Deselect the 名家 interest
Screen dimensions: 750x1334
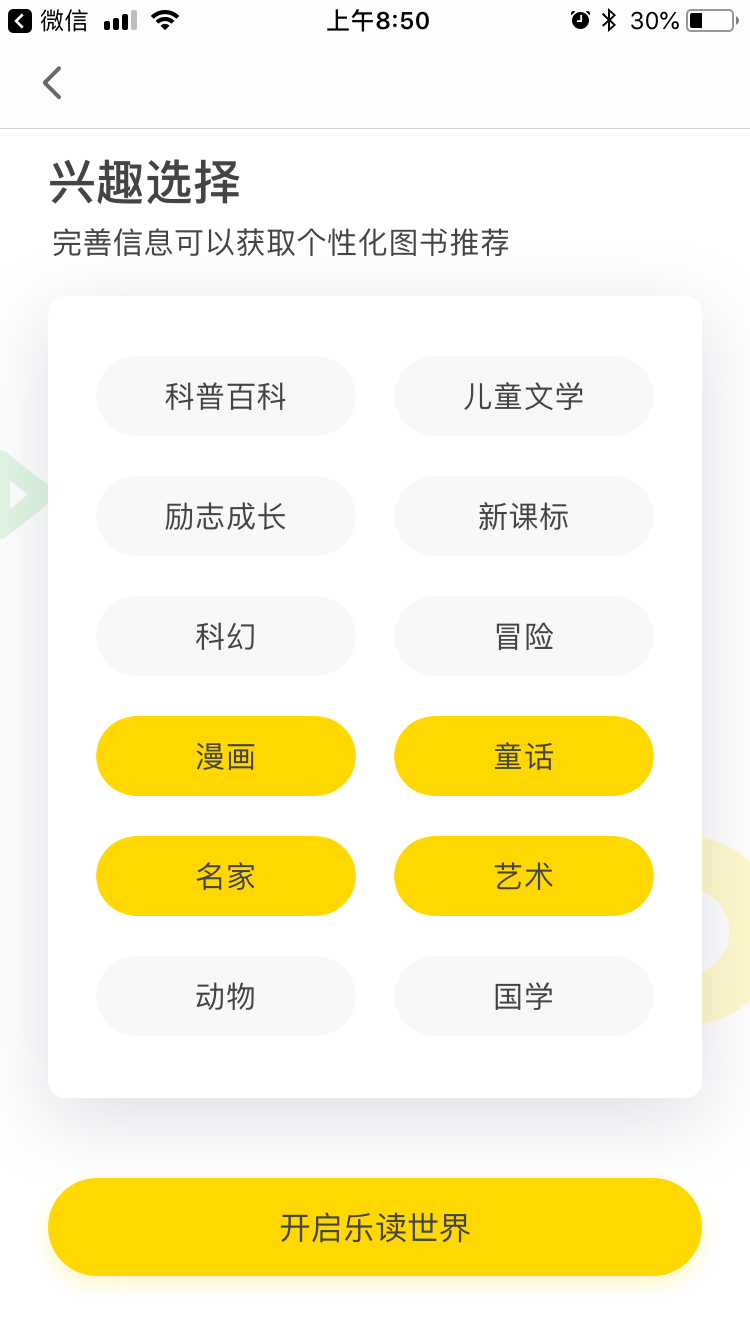click(x=226, y=876)
